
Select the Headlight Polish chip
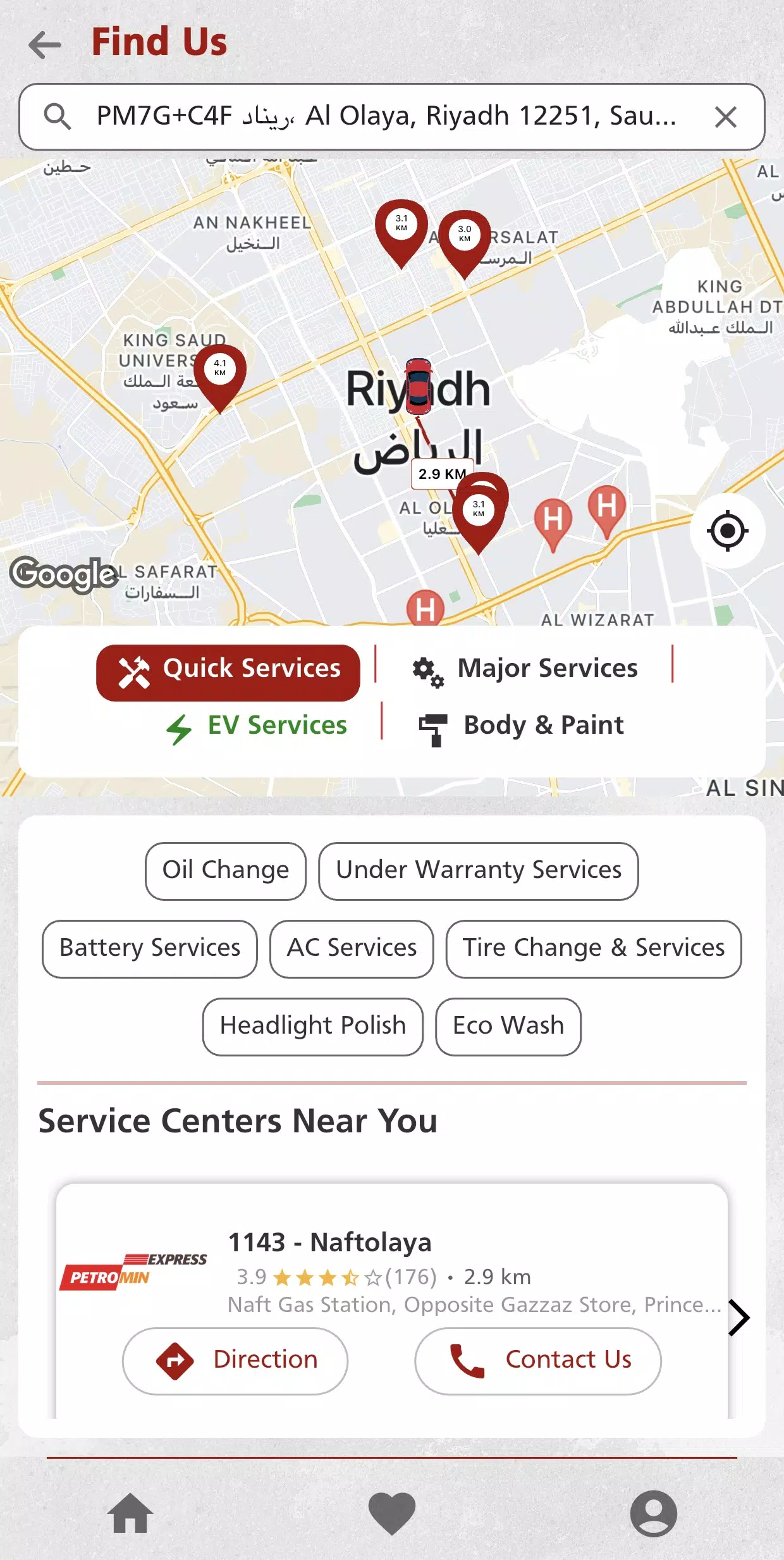pos(313,1026)
